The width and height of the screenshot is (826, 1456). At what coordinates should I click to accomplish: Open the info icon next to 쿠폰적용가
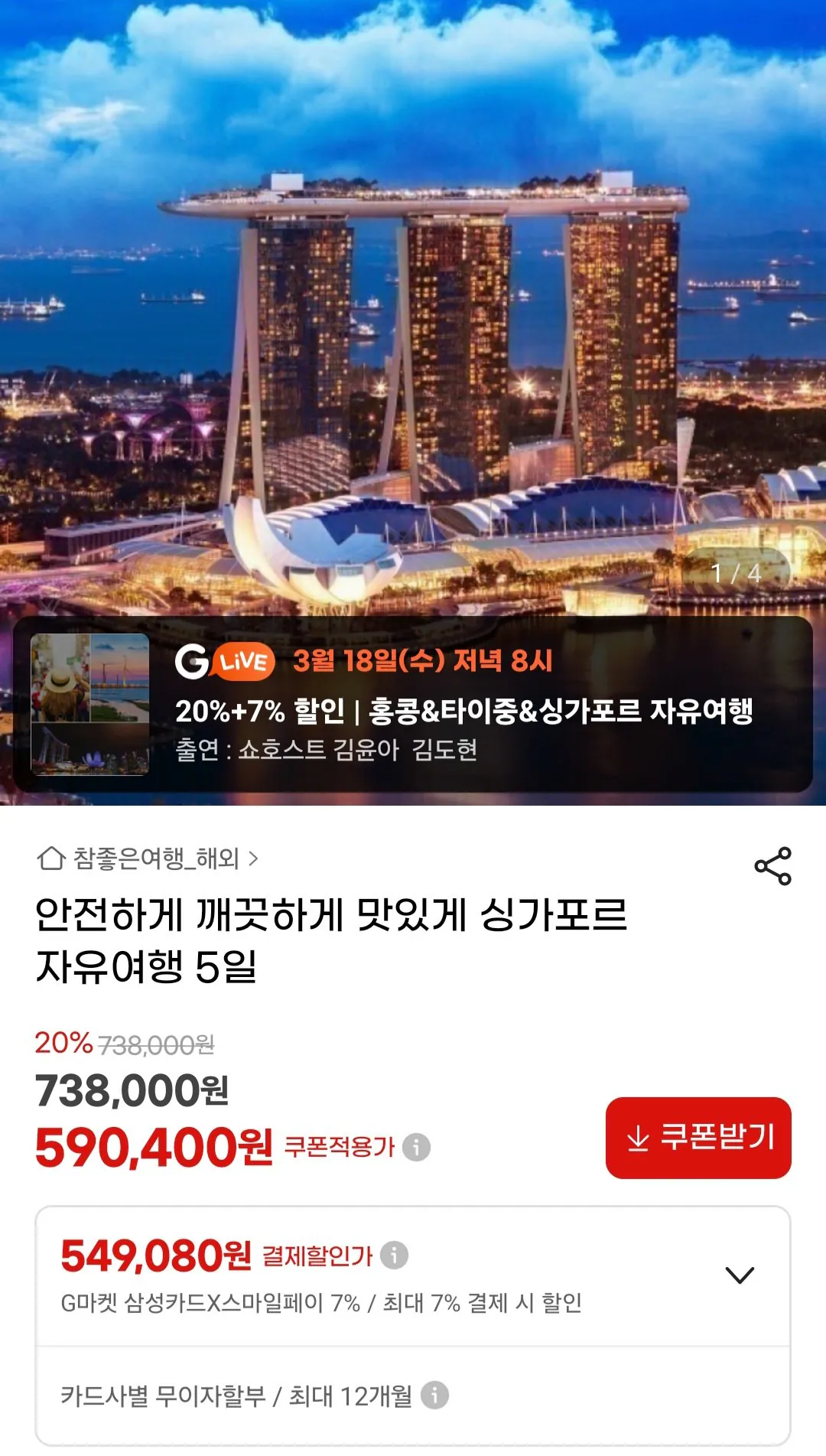(x=417, y=1147)
